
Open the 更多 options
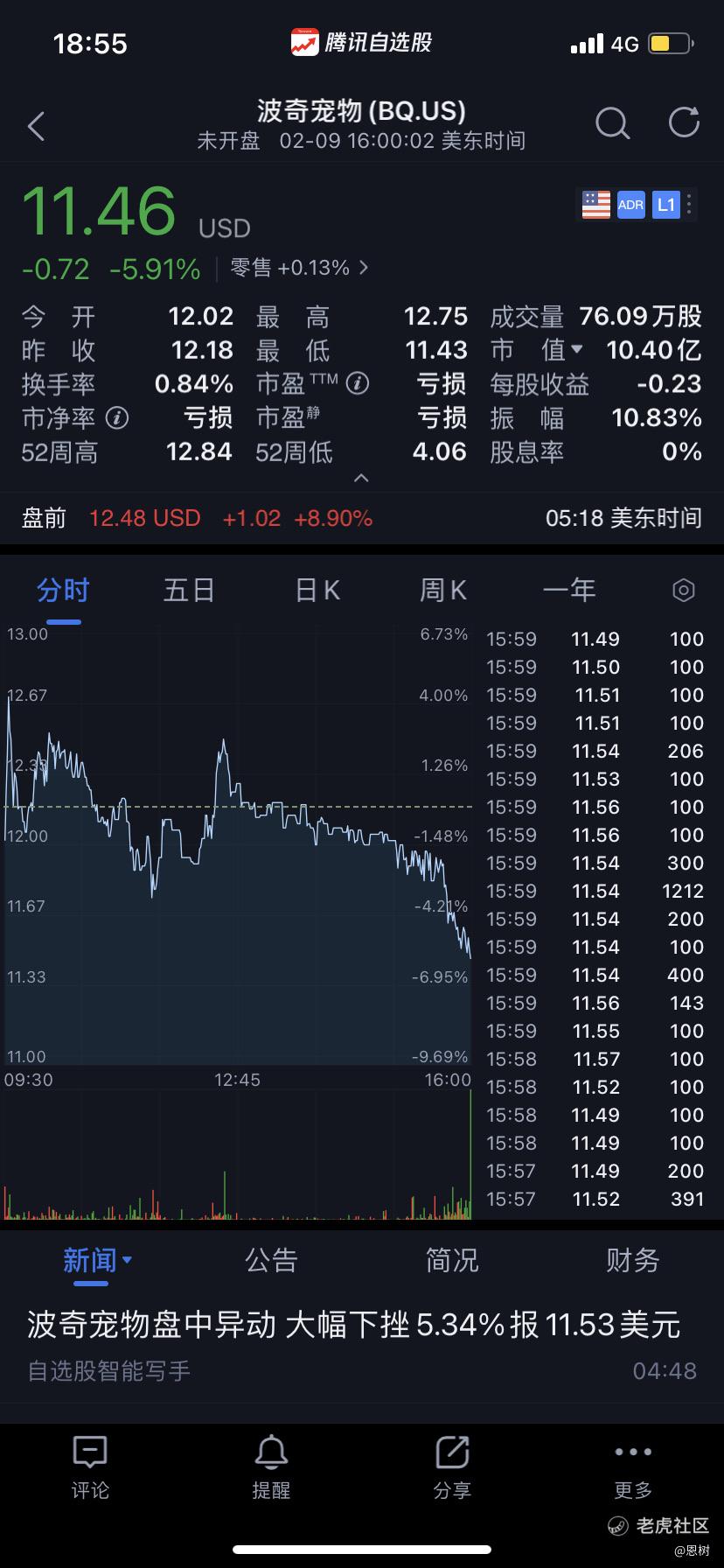click(x=633, y=1467)
